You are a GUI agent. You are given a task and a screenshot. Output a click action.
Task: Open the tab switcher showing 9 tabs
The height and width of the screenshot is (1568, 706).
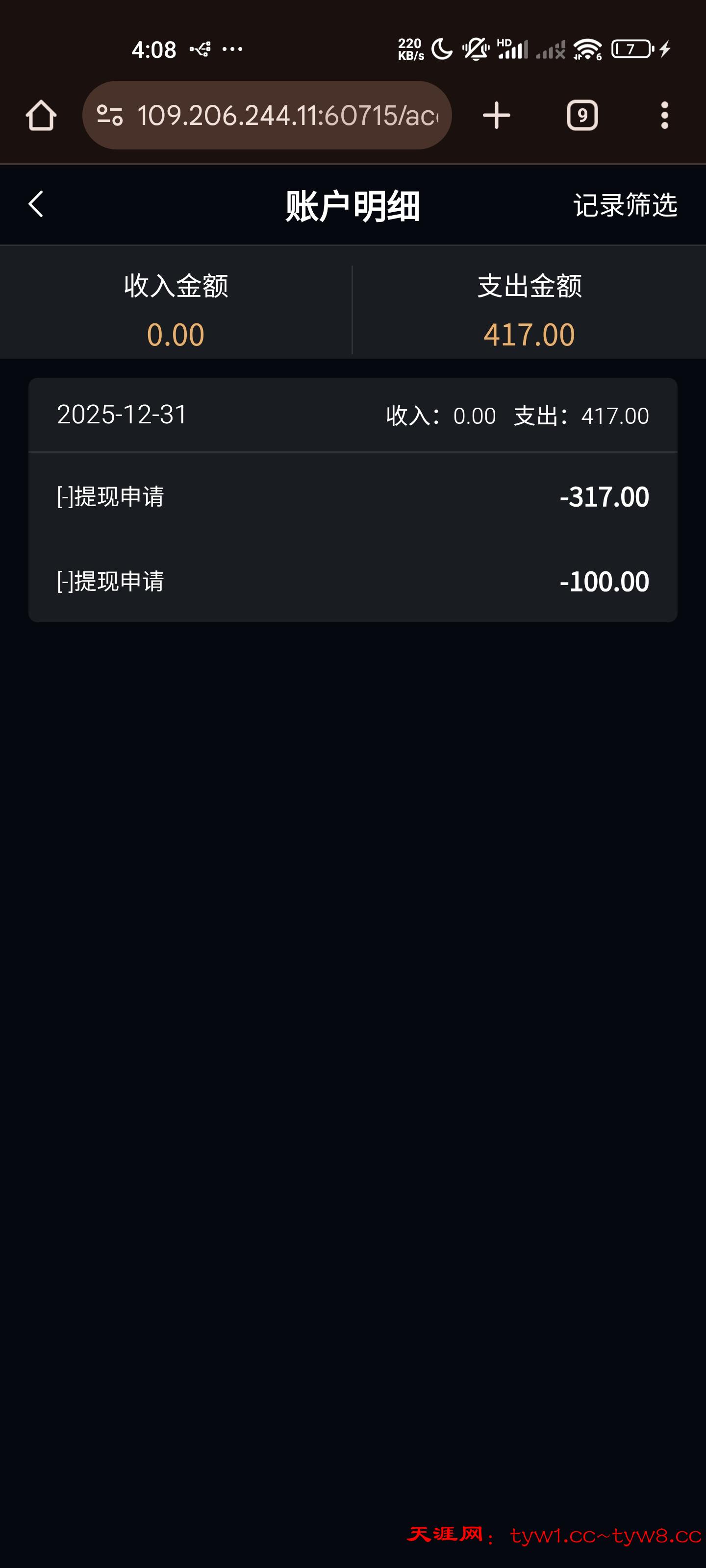tap(582, 115)
